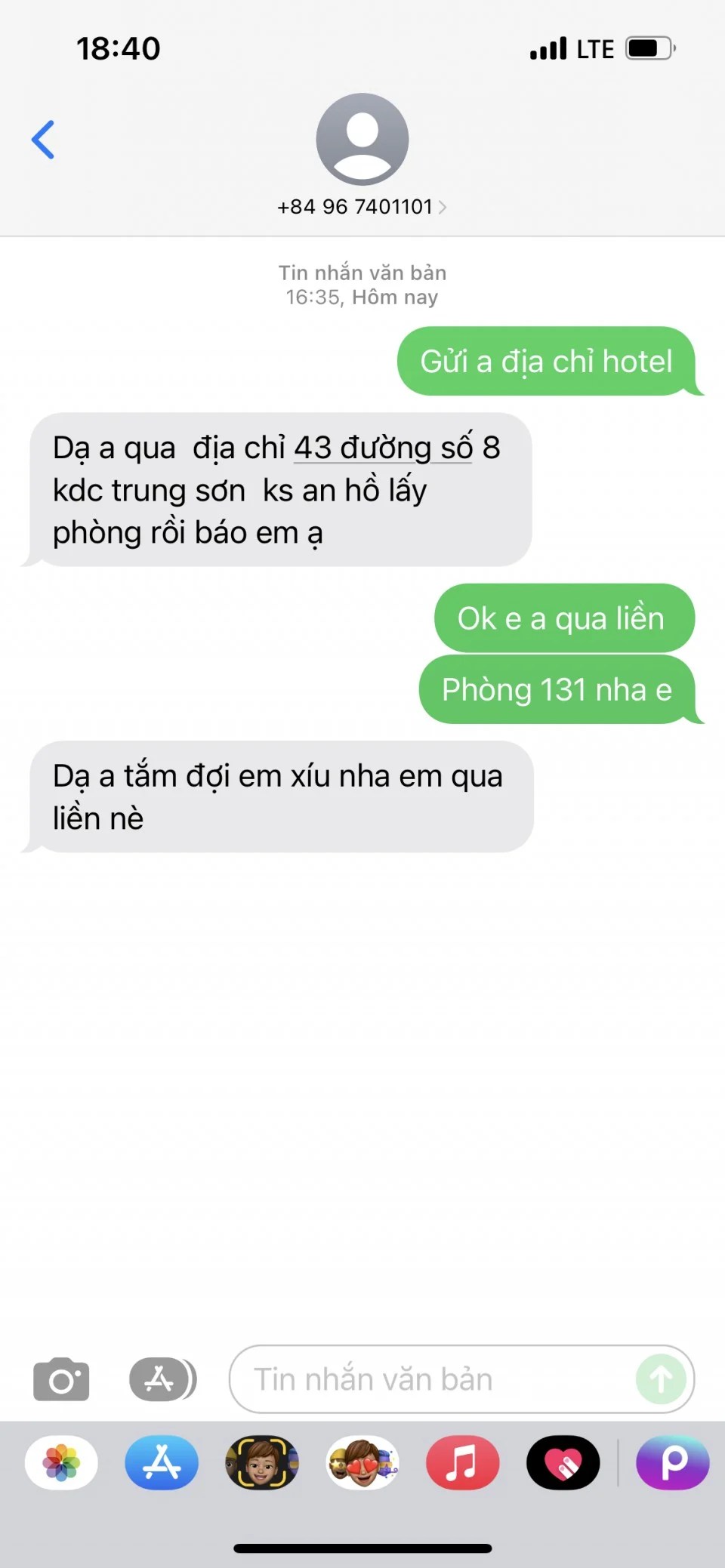Send the message with the arrow button
This screenshot has height=1568, width=725.
point(661,1379)
